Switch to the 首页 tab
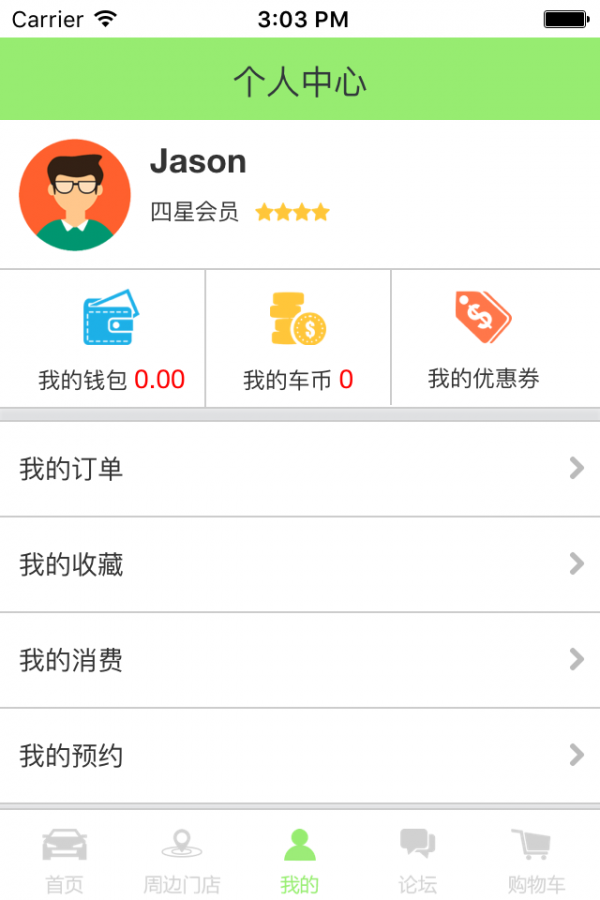 click(65, 858)
